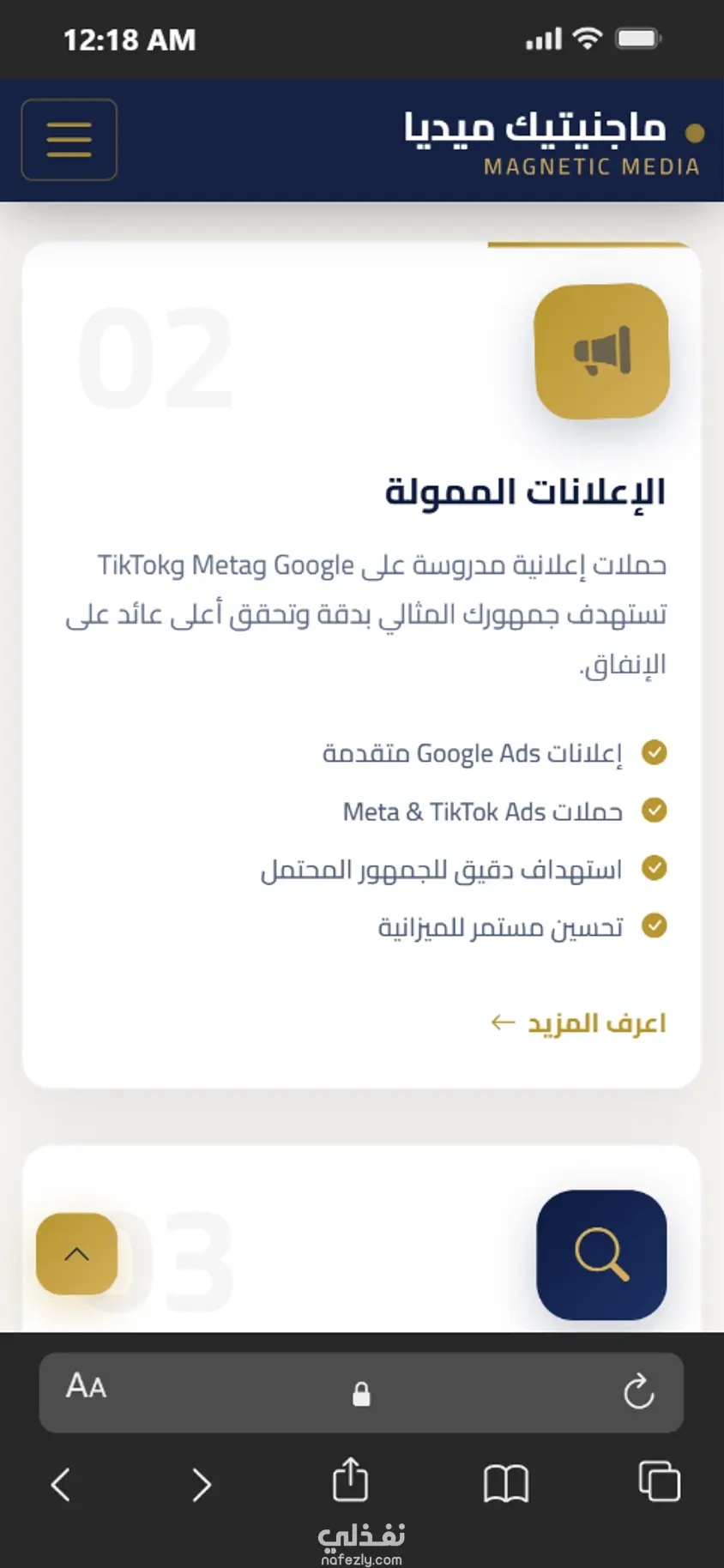
Task: Open the hamburger navigation menu
Action: 69,139
